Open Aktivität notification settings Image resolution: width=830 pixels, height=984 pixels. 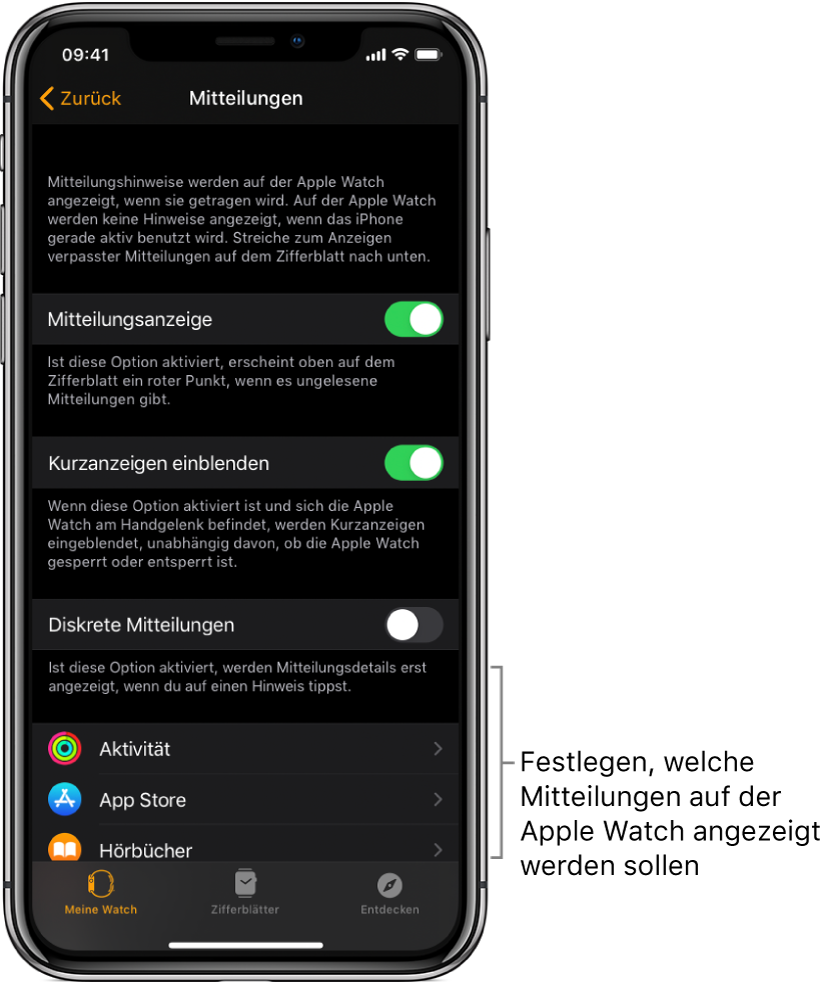(245, 749)
